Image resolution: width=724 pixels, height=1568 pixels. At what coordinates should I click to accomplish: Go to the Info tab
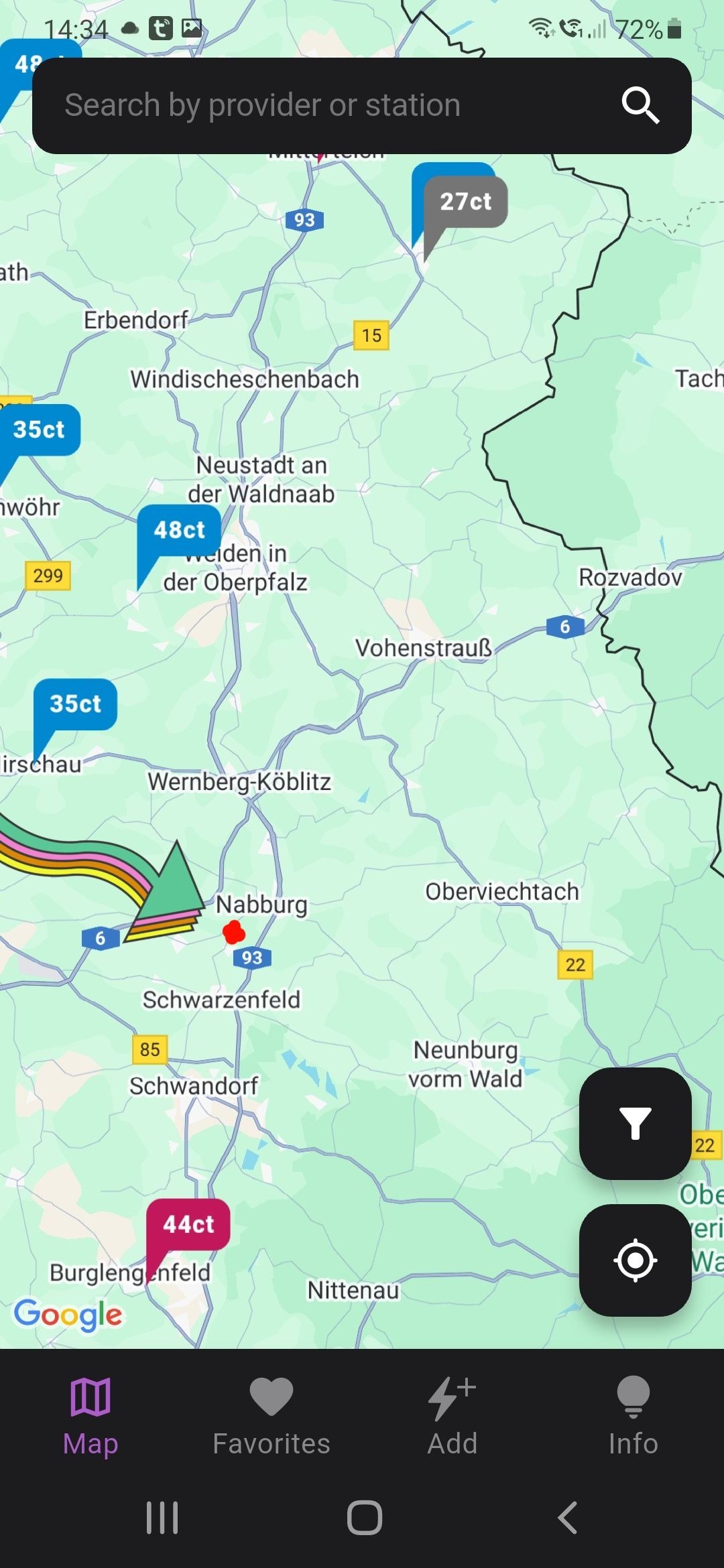[x=633, y=1415]
